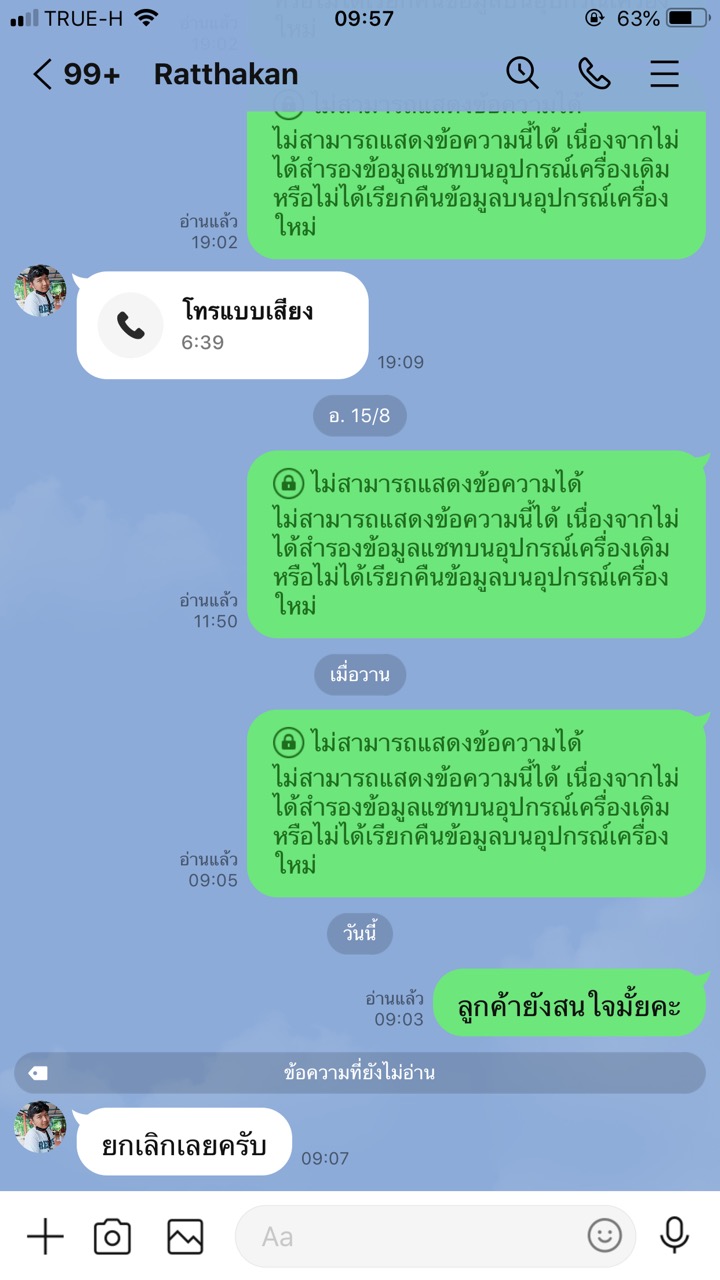Image resolution: width=720 pixels, height=1280 pixels.
Task: Search within the Ratthakan chat
Action: [x=522, y=73]
